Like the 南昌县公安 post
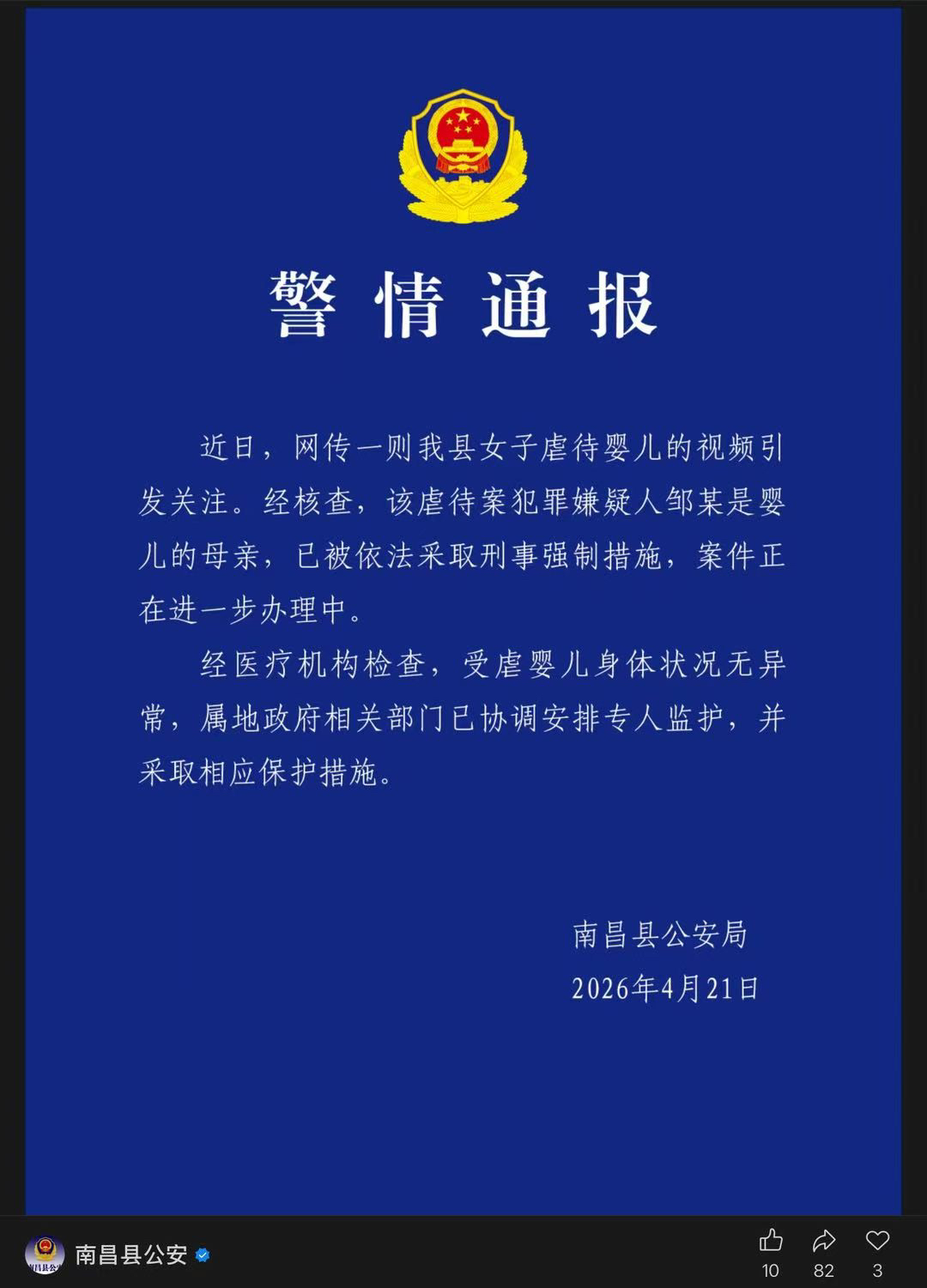Viewport: 927px width, 1288px height. point(771,1241)
